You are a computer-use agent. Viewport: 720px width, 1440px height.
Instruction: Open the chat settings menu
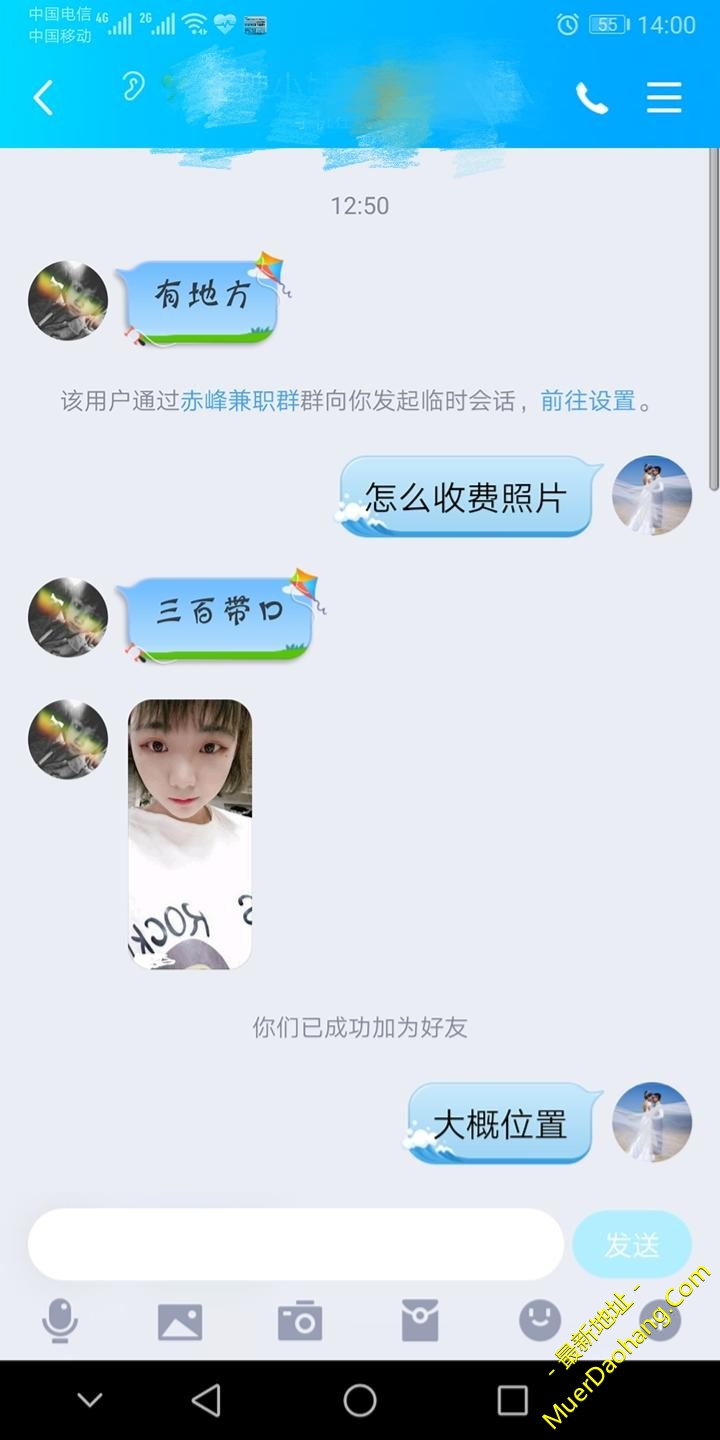point(664,98)
